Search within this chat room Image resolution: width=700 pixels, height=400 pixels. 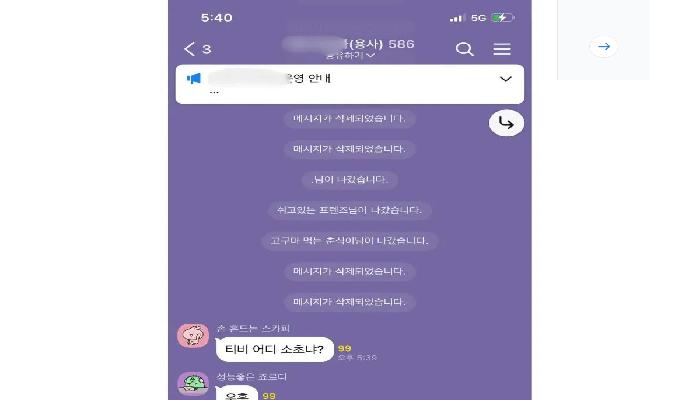pyautogui.click(x=464, y=49)
